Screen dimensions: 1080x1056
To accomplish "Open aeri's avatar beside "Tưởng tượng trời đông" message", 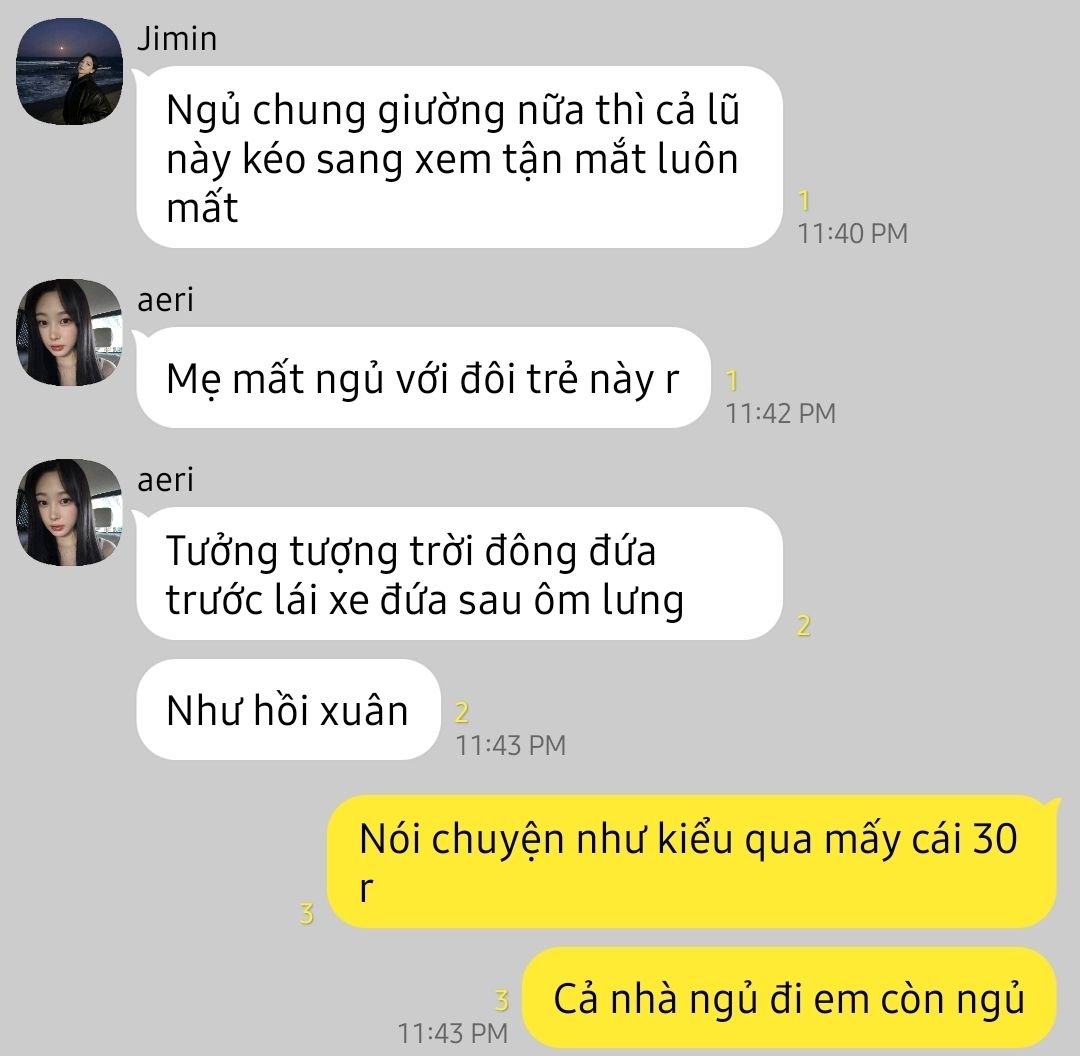I will pos(70,512).
